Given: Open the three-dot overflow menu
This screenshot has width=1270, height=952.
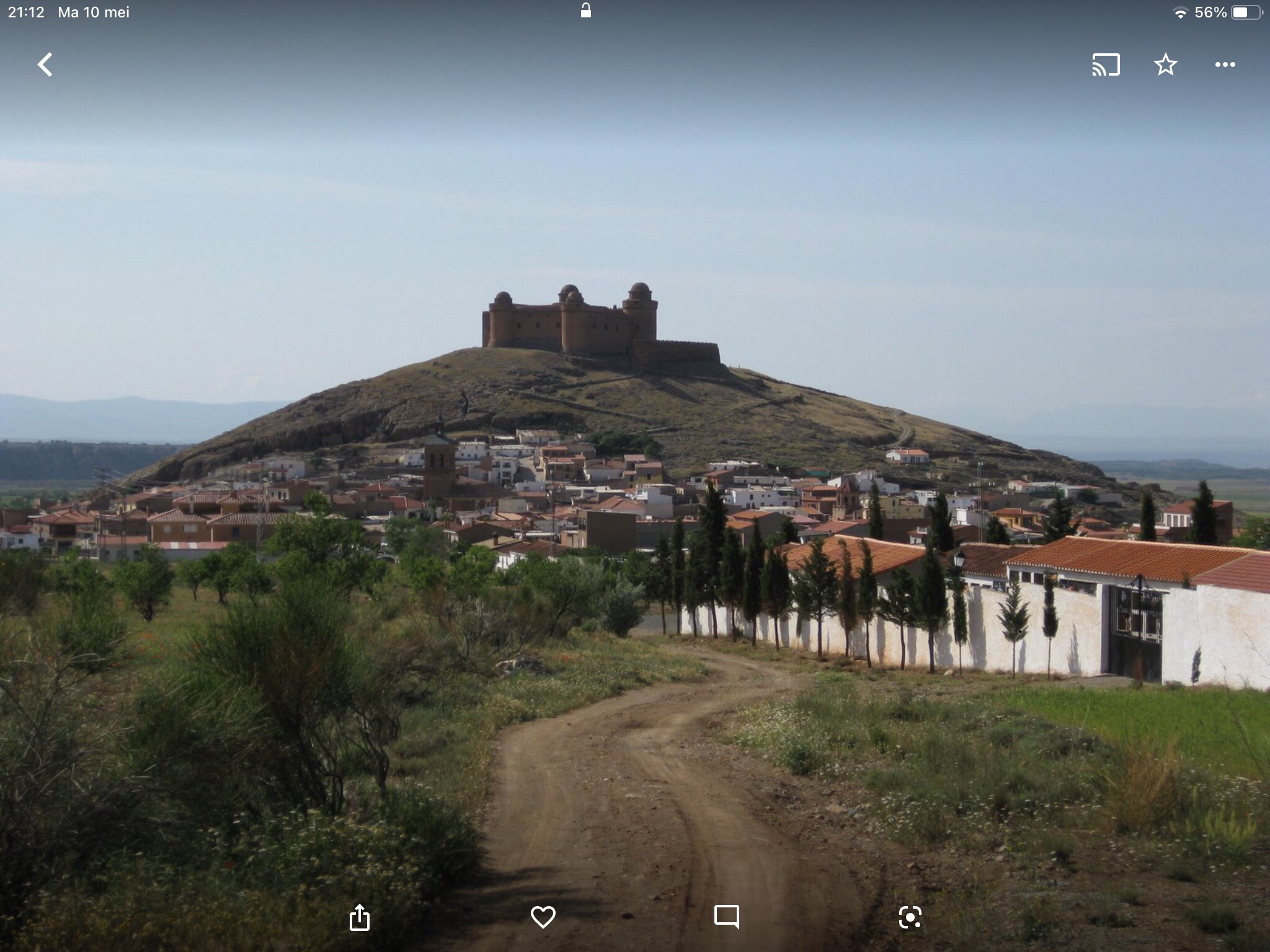Looking at the screenshot, I should 1225,64.
